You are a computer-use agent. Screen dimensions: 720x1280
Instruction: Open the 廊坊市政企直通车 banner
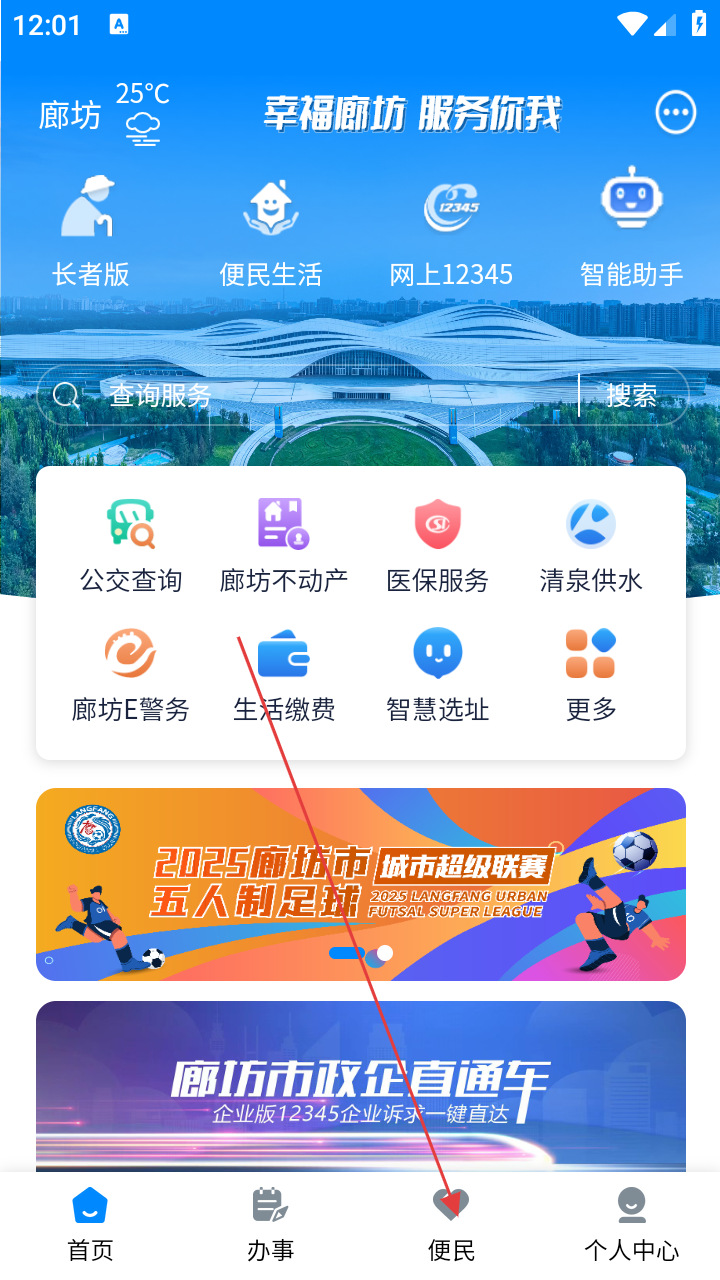click(360, 1085)
